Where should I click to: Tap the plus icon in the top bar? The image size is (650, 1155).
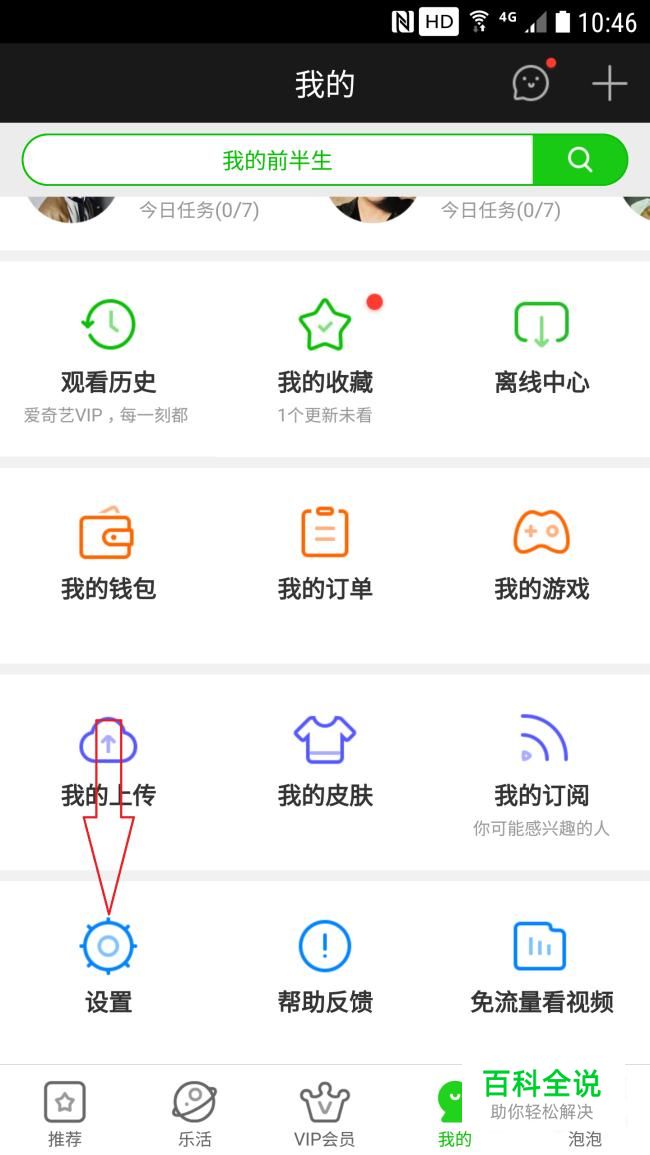609,84
